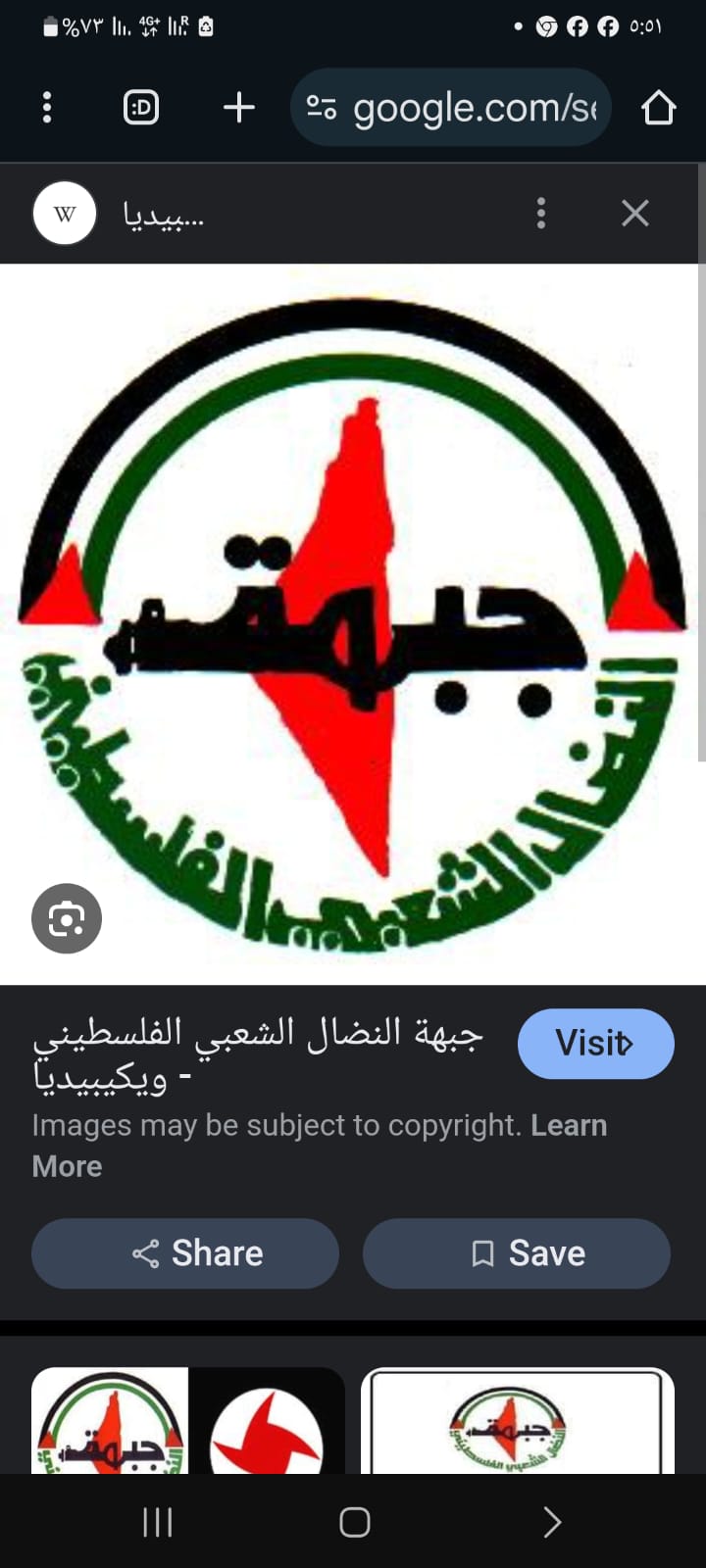Open the related framed logo image

[517, 1421]
